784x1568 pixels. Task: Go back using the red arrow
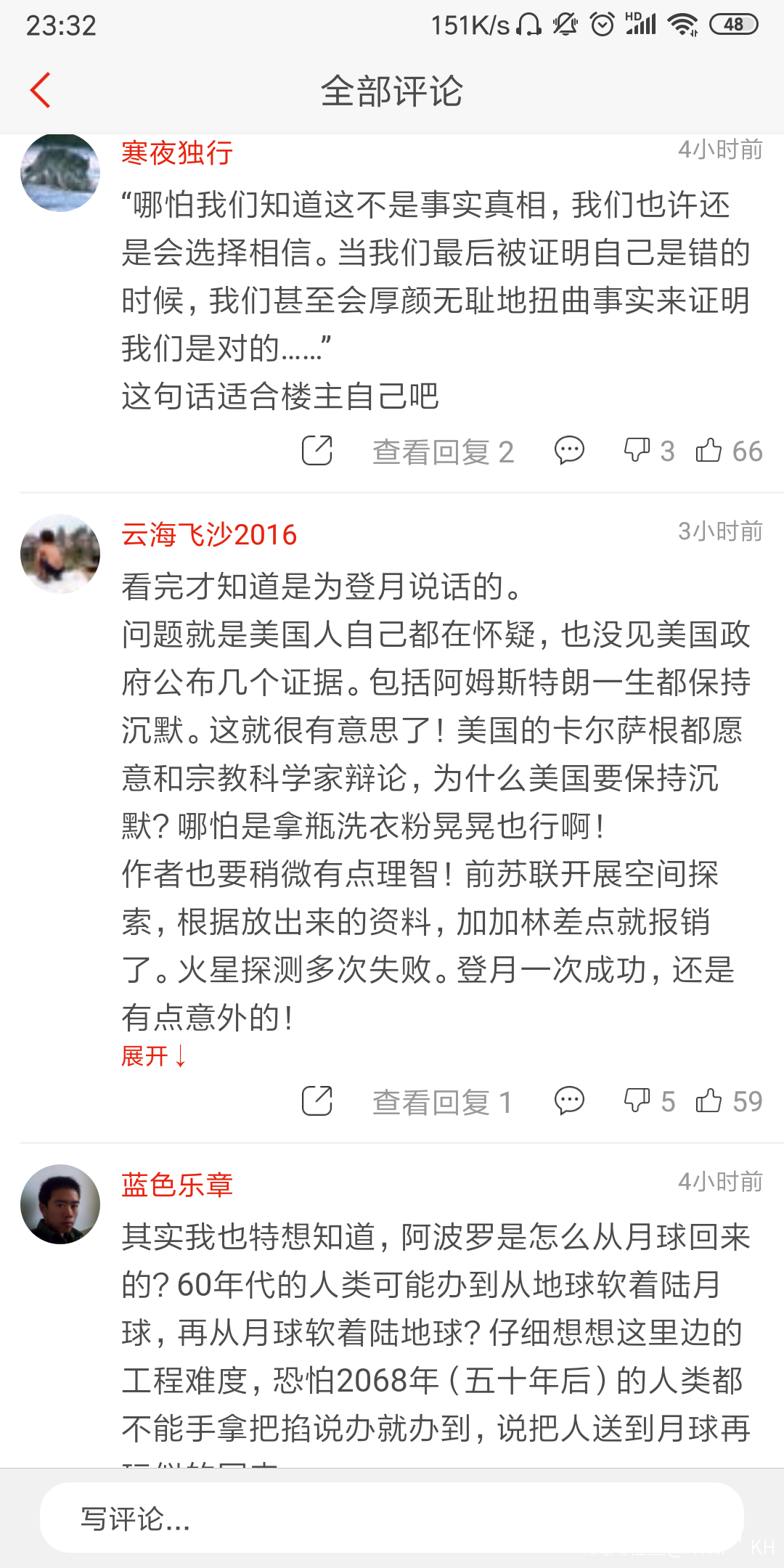(41, 91)
